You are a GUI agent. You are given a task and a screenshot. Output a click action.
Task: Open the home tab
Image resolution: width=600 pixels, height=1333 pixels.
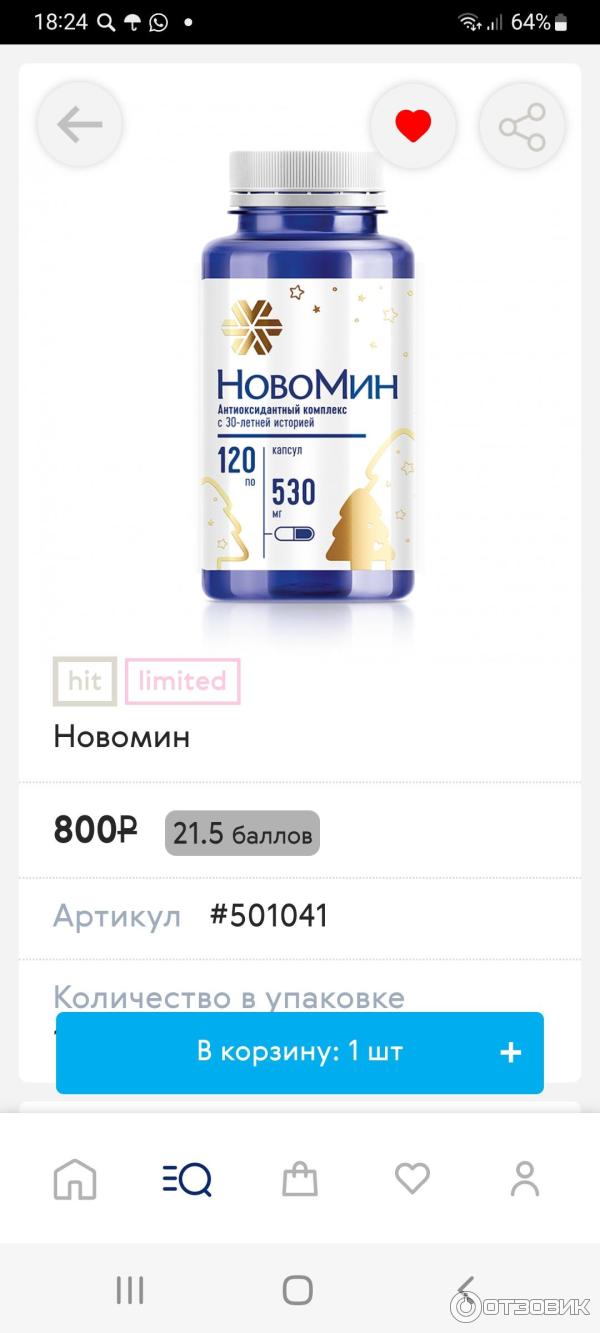click(x=75, y=1179)
